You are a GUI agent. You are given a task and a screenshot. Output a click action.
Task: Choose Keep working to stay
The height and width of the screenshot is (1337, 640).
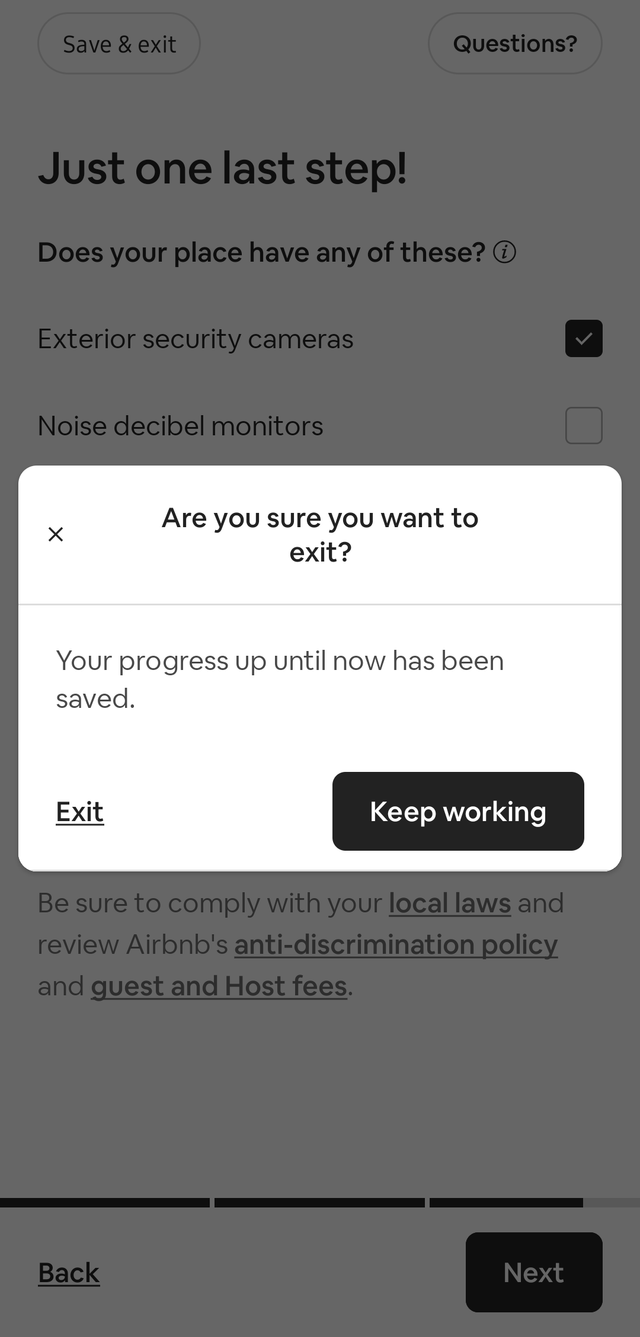(458, 811)
